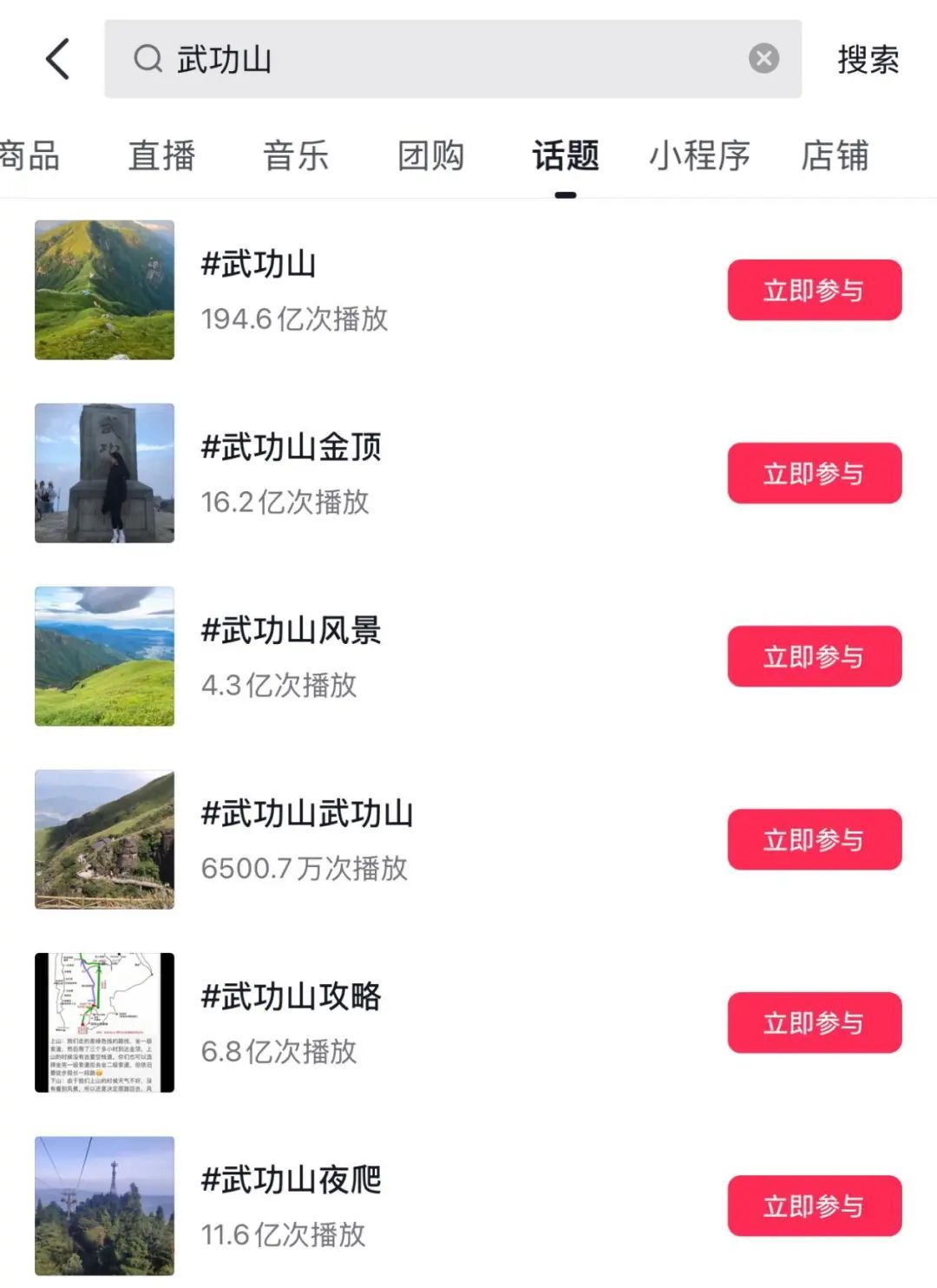Tap the 搜索 button
Screen dimensions: 937x1288
point(868,59)
